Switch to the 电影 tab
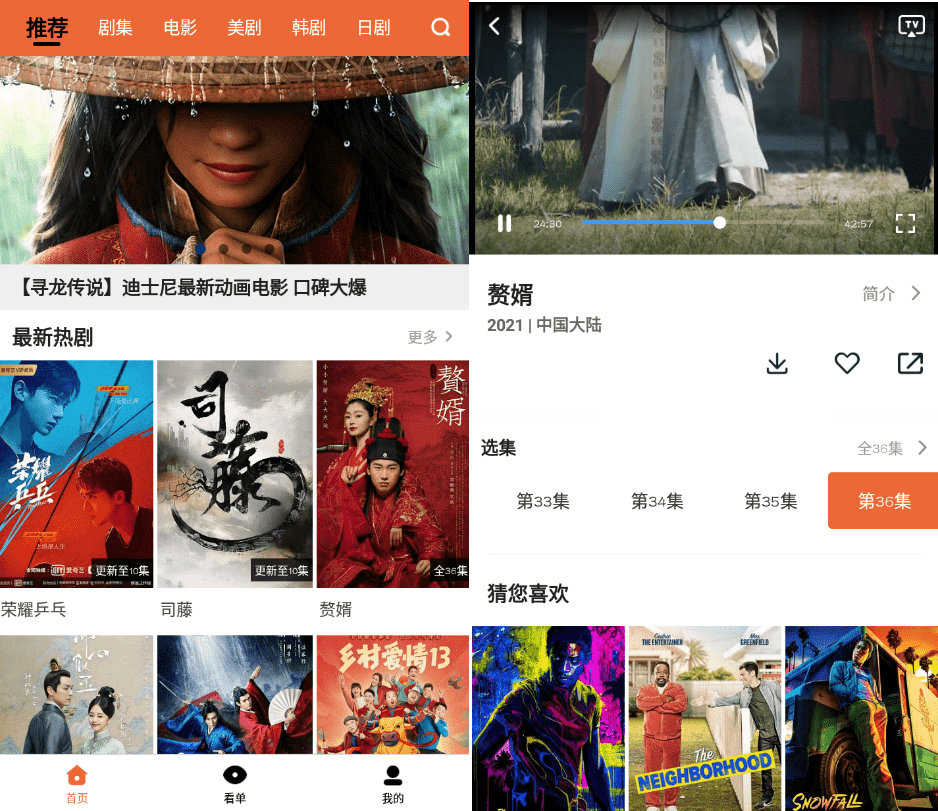 point(180,28)
